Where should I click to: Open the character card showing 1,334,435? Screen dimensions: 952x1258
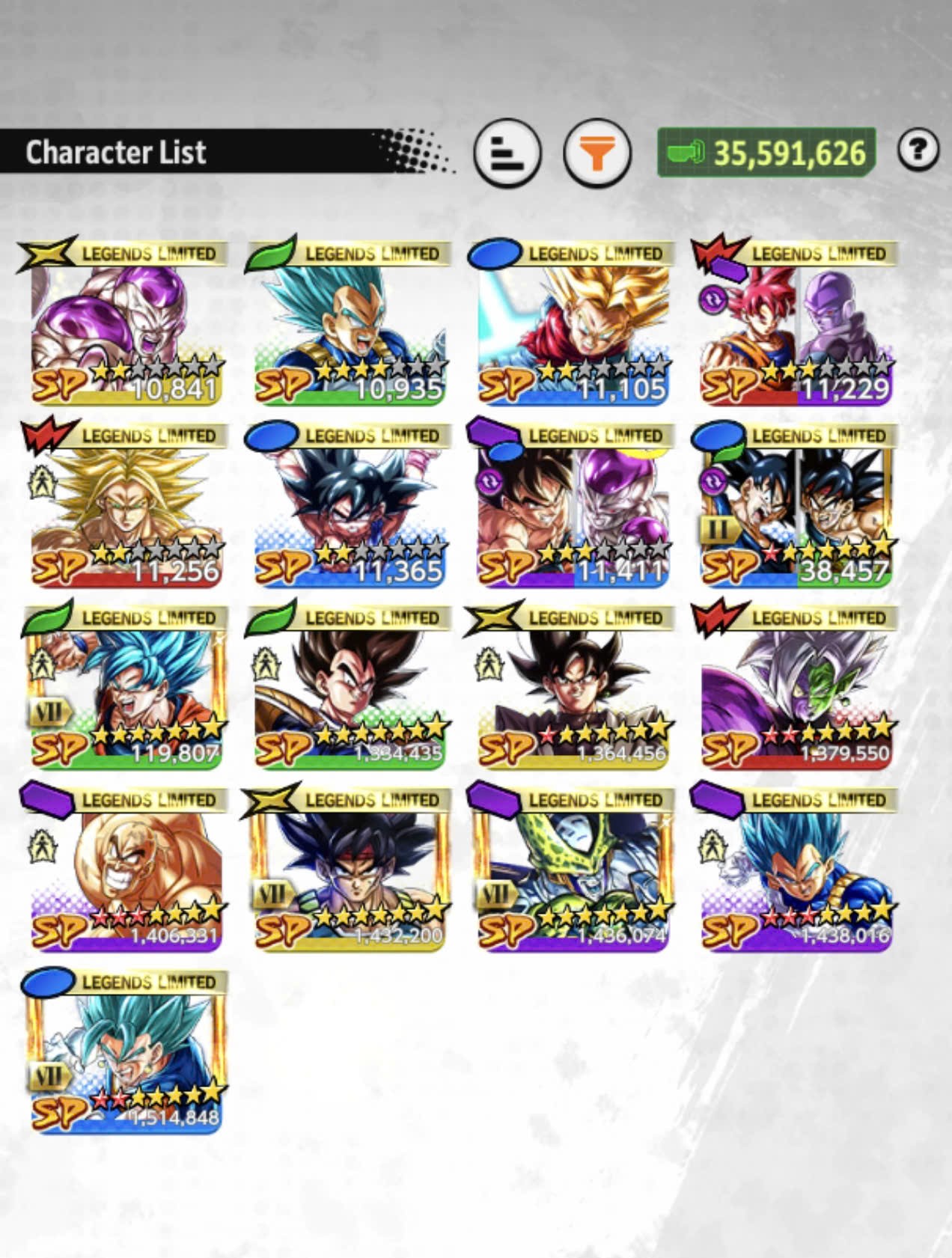click(x=349, y=686)
